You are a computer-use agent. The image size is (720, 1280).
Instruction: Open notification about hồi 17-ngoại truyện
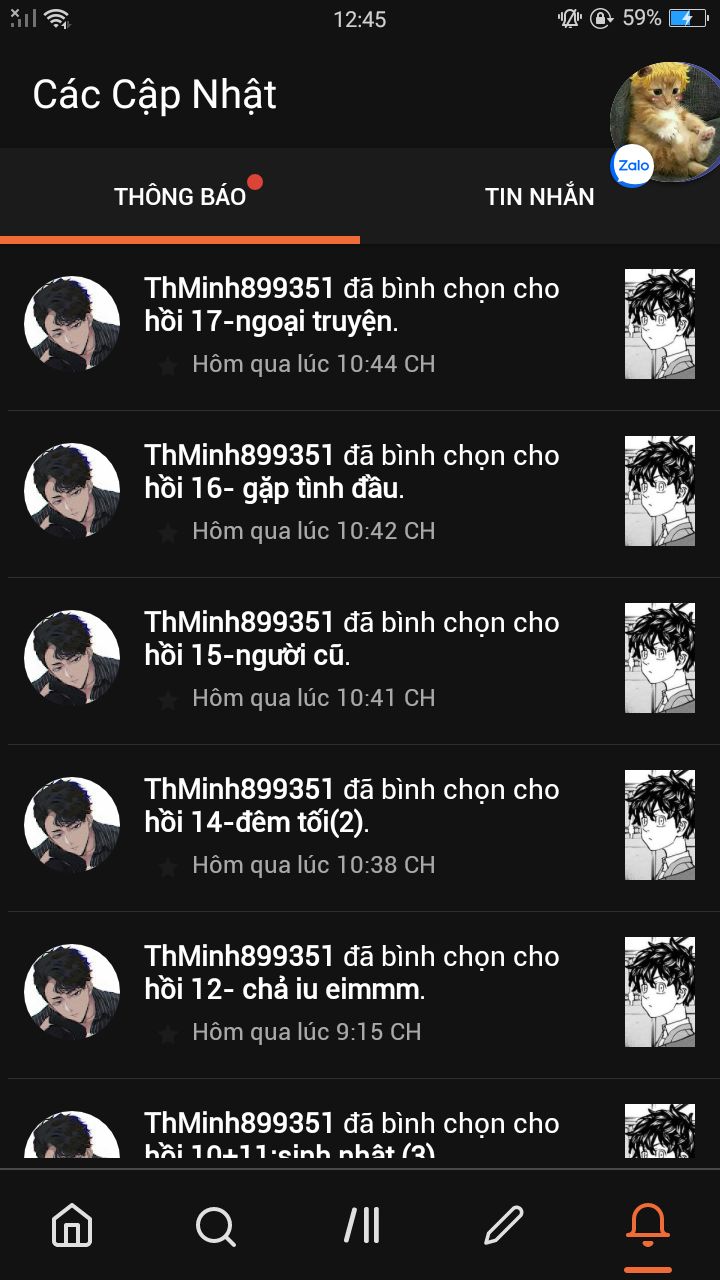pyautogui.click(x=360, y=327)
